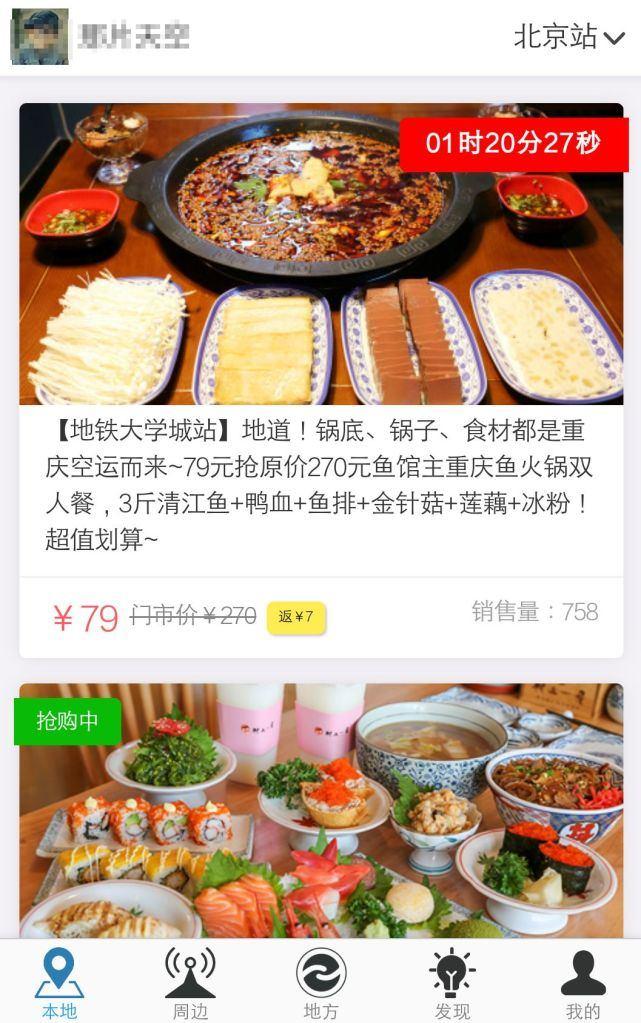This screenshot has height=1023, width=641.
Task: Go to the 地方 tab
Action: (x=321, y=983)
